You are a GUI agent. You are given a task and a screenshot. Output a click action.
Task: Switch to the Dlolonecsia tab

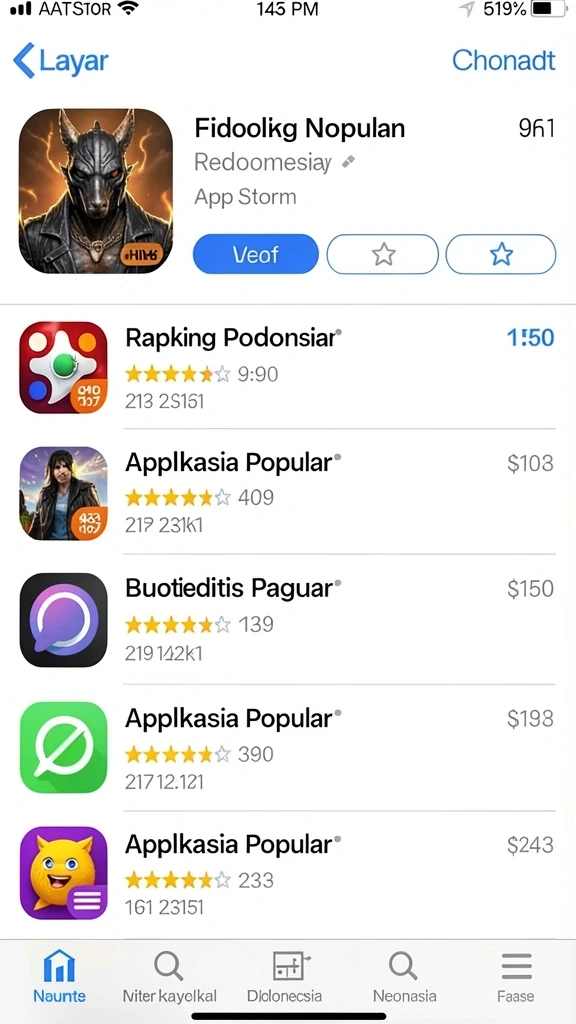285,976
